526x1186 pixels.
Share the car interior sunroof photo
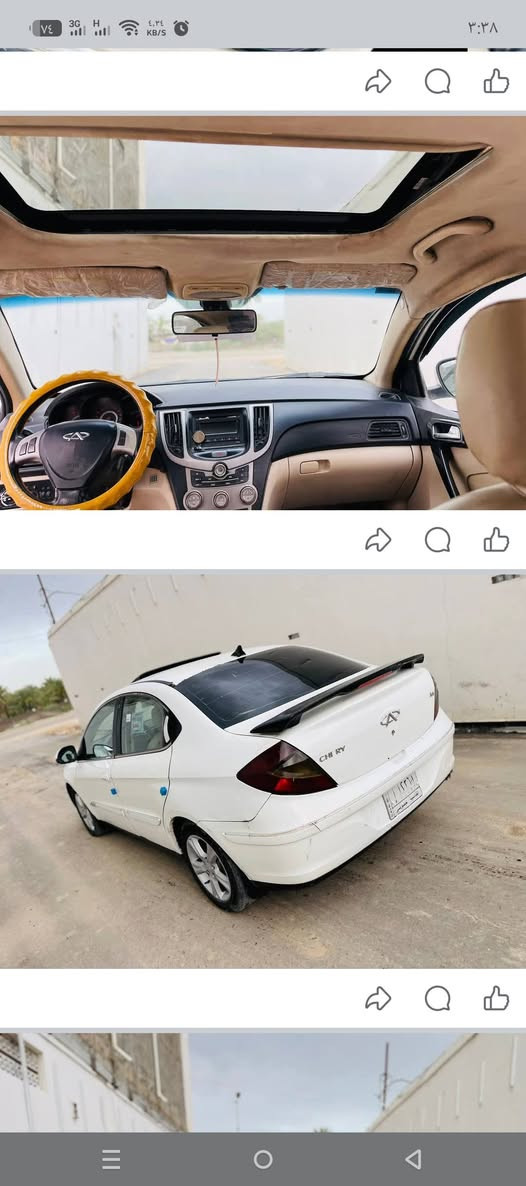(x=378, y=540)
